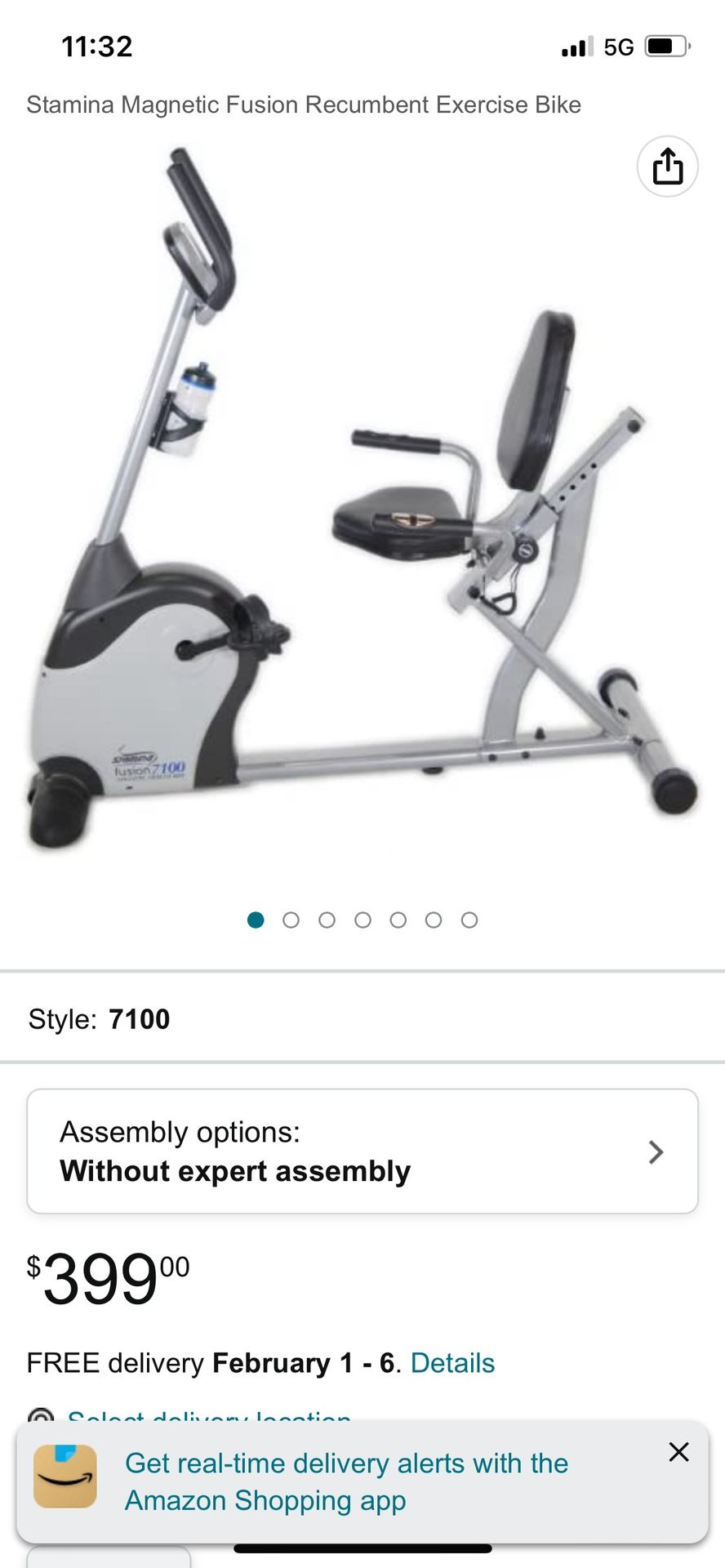
Task: Share this exercise bike listing
Action: point(667,167)
